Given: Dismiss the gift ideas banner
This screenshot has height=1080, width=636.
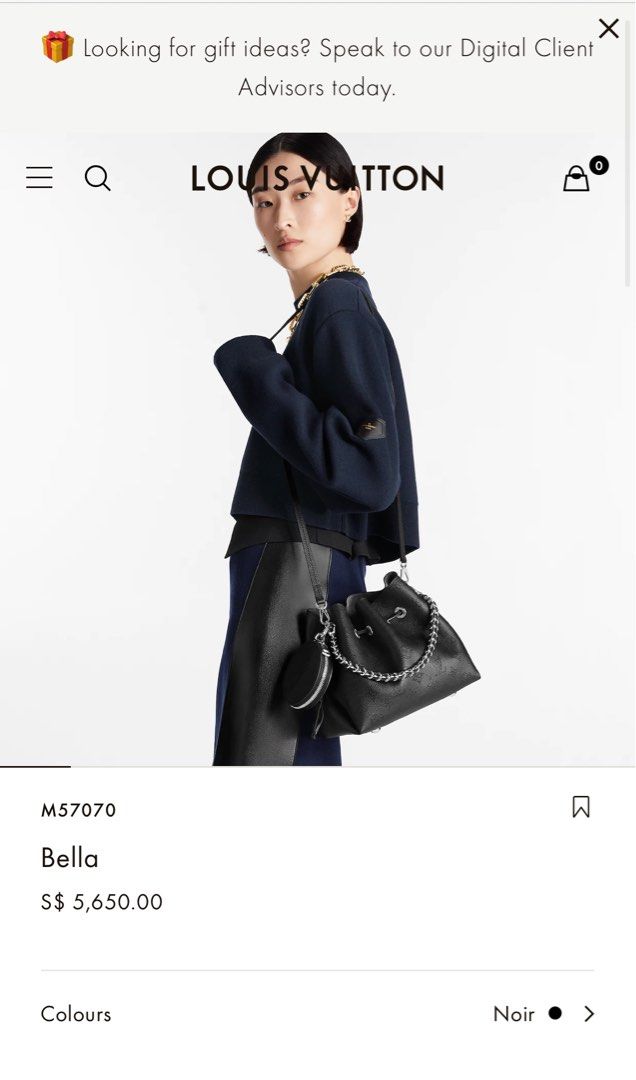Looking at the screenshot, I should (x=608, y=29).
